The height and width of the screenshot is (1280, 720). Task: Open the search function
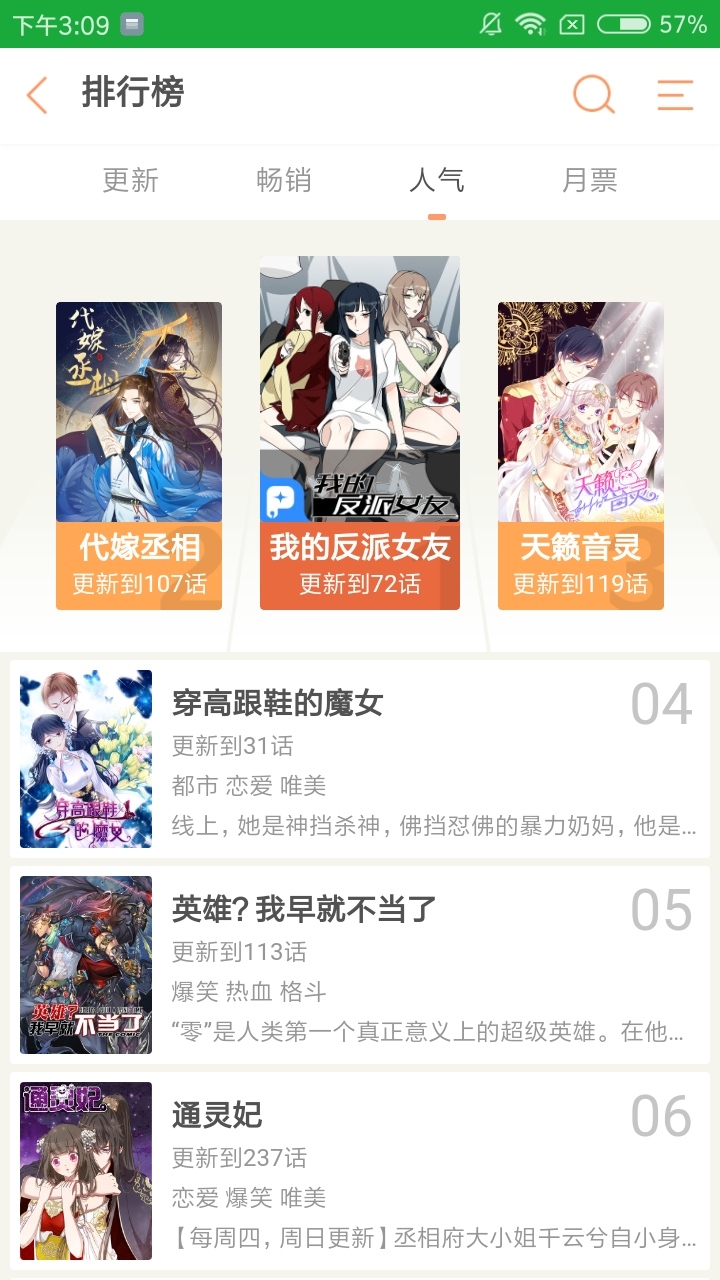tap(593, 93)
